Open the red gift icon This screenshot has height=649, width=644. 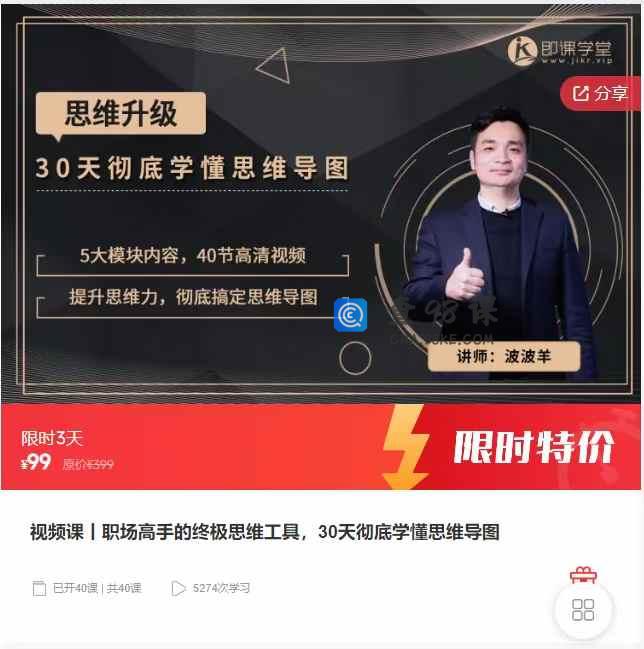[x=583, y=575]
